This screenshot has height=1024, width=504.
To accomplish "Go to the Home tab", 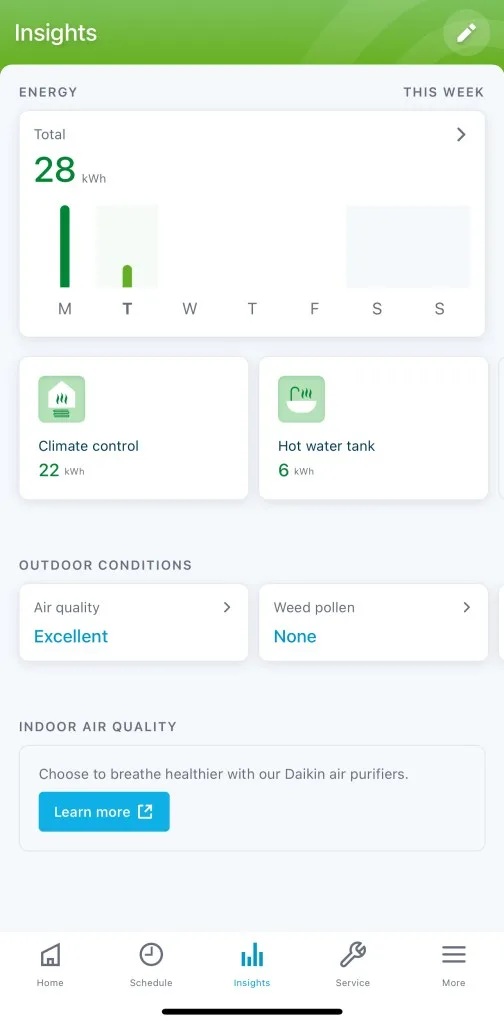I will click(x=50, y=965).
